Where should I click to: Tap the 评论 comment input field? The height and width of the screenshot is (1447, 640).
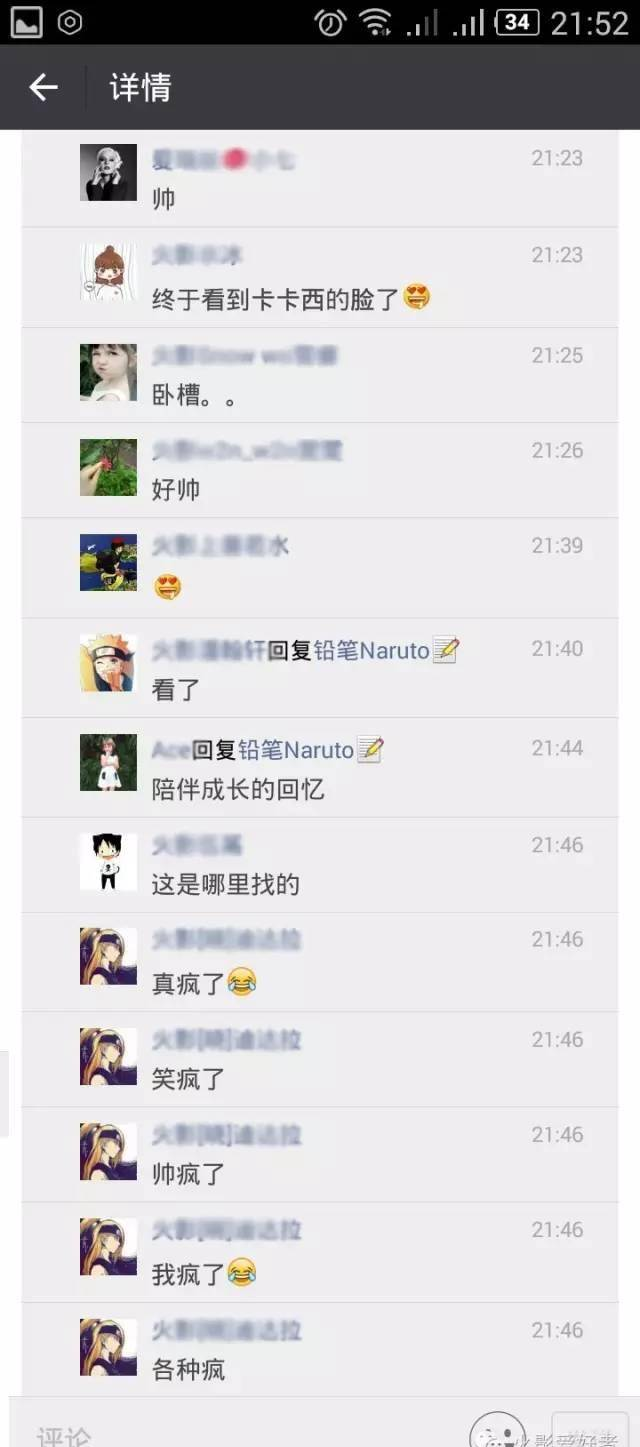click(240, 1433)
